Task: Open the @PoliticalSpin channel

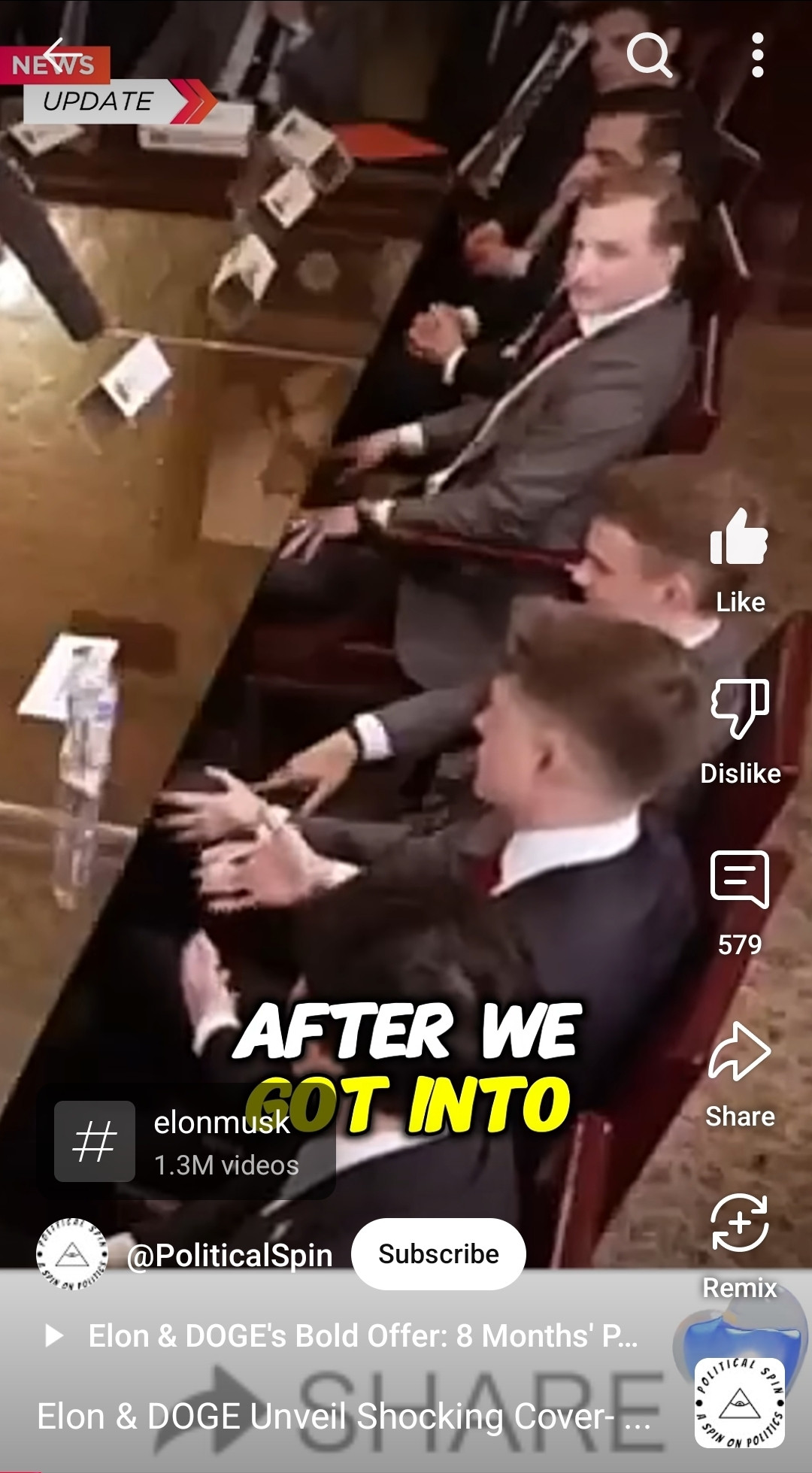Action: tap(229, 1255)
